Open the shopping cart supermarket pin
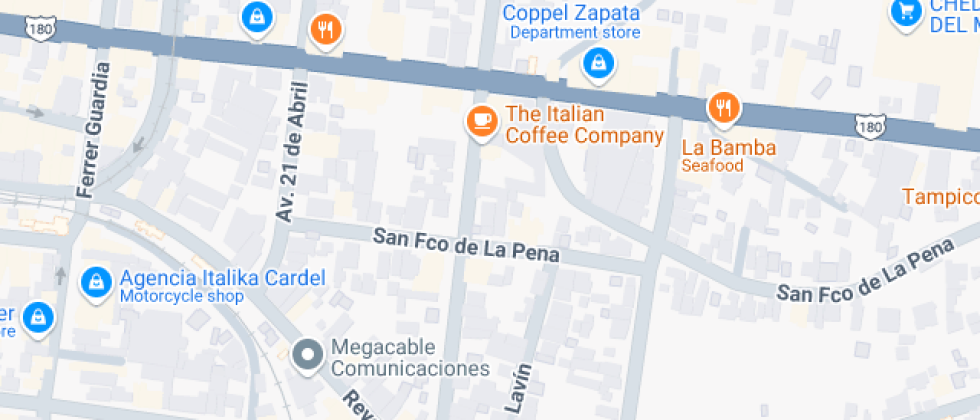 (906, 12)
